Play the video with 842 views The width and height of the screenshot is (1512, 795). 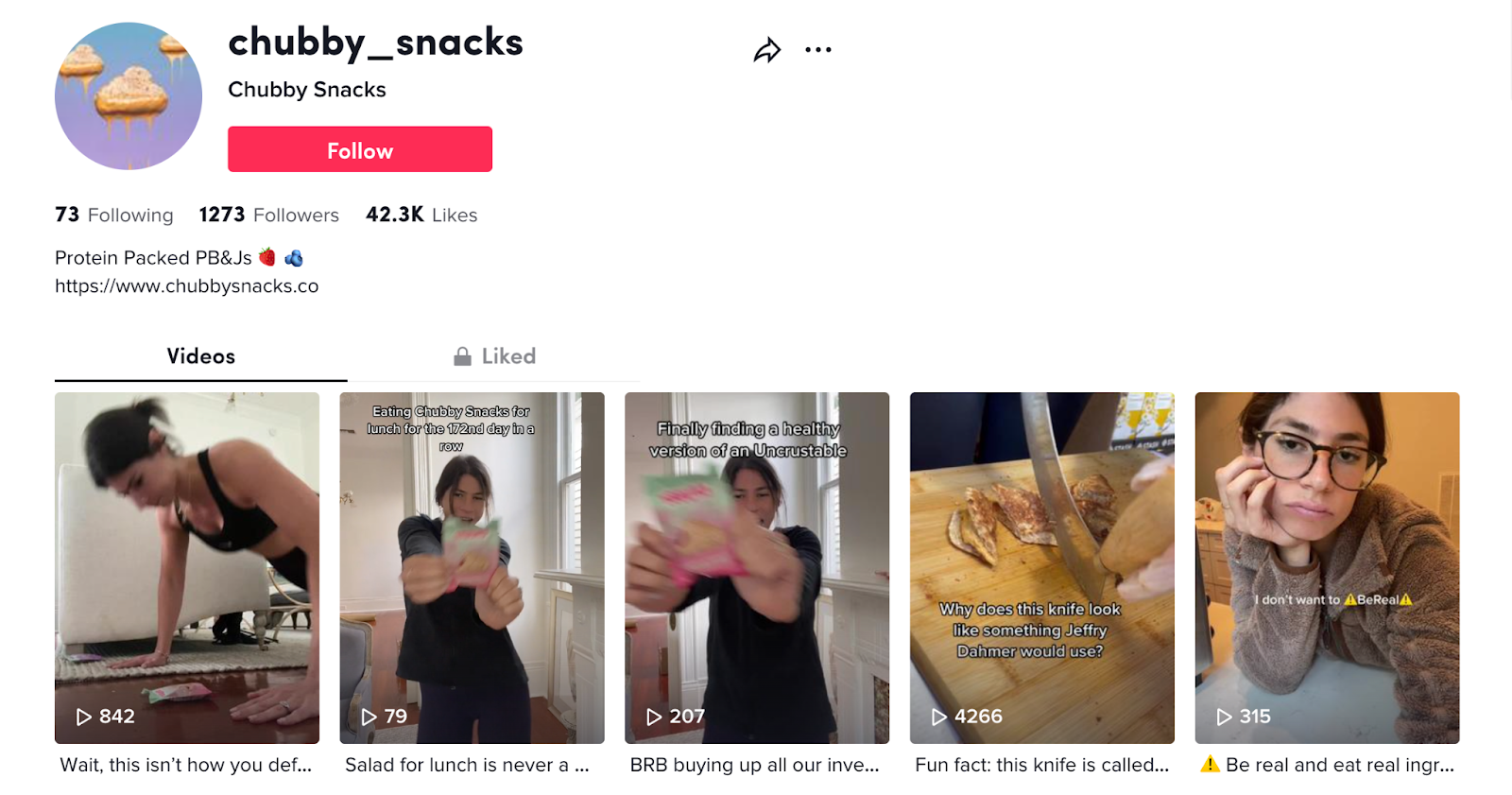pos(187,567)
